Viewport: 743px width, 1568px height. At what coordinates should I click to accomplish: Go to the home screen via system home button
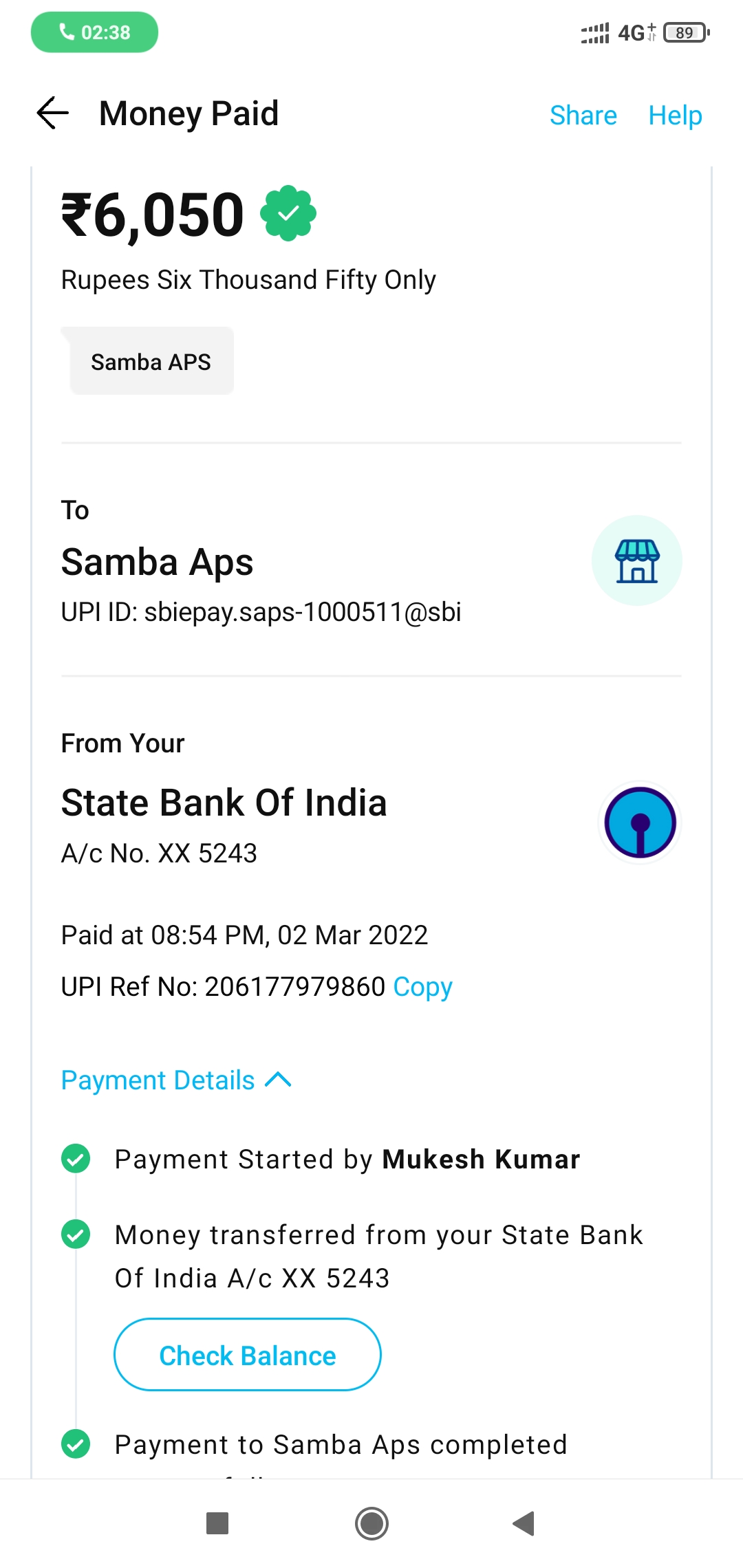pyautogui.click(x=371, y=1523)
